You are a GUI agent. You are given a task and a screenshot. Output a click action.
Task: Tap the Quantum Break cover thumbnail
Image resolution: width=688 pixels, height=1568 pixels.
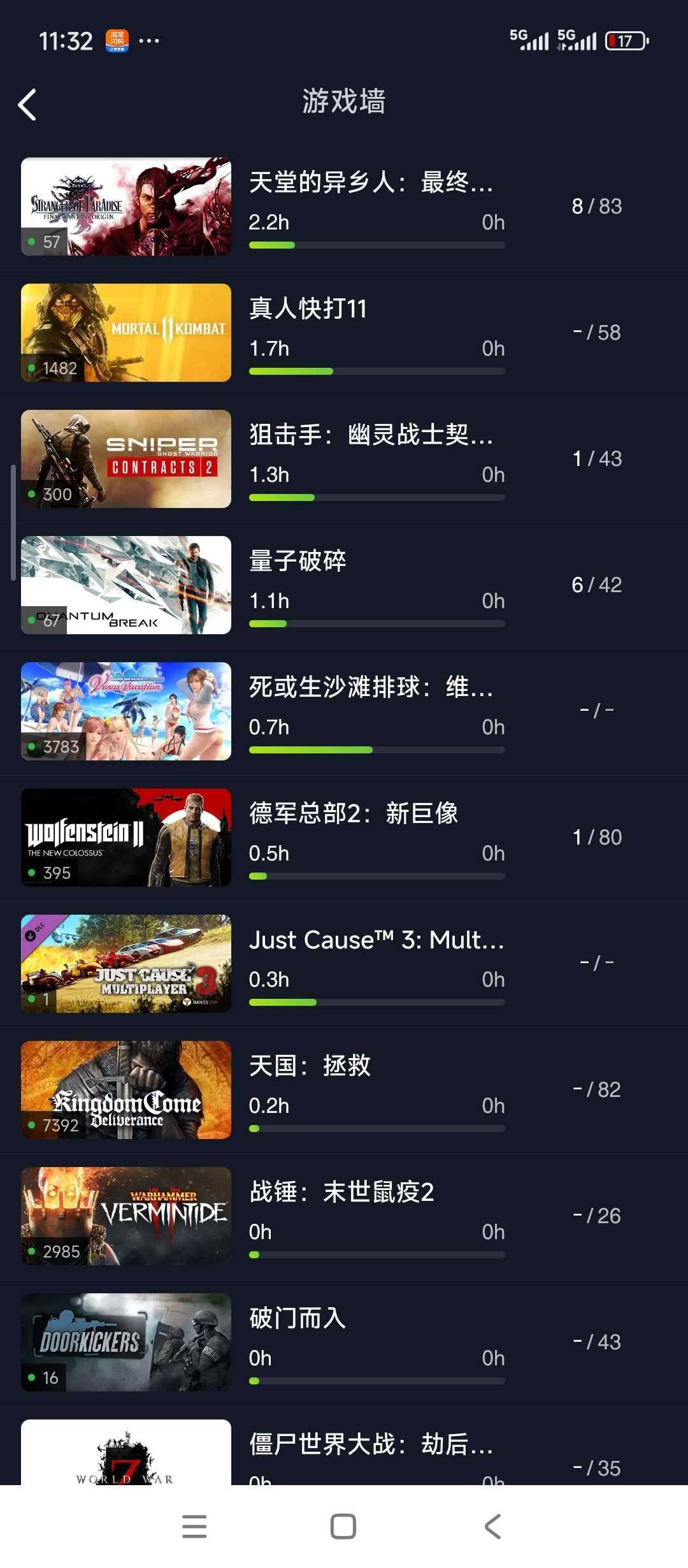pyautogui.click(x=125, y=584)
